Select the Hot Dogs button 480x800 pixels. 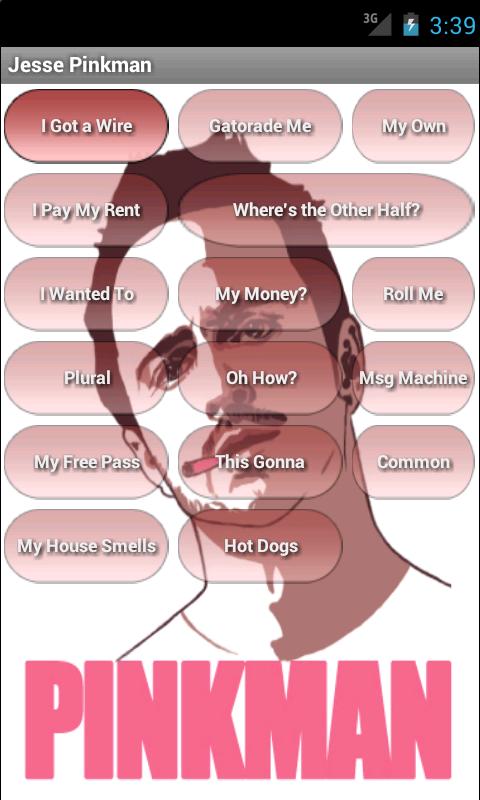pyautogui.click(x=260, y=546)
